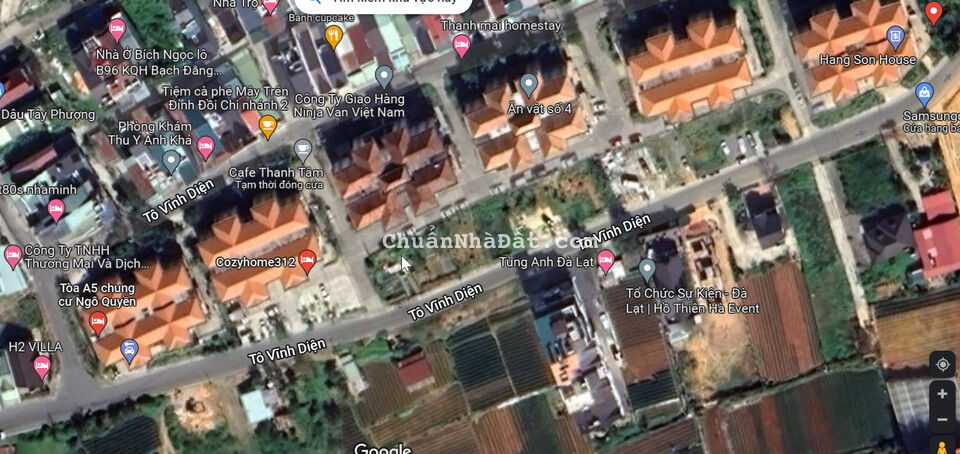
Task: Open Tòa A5 chung cư Ngô Quyền pin
Action: pyautogui.click(x=98, y=322)
